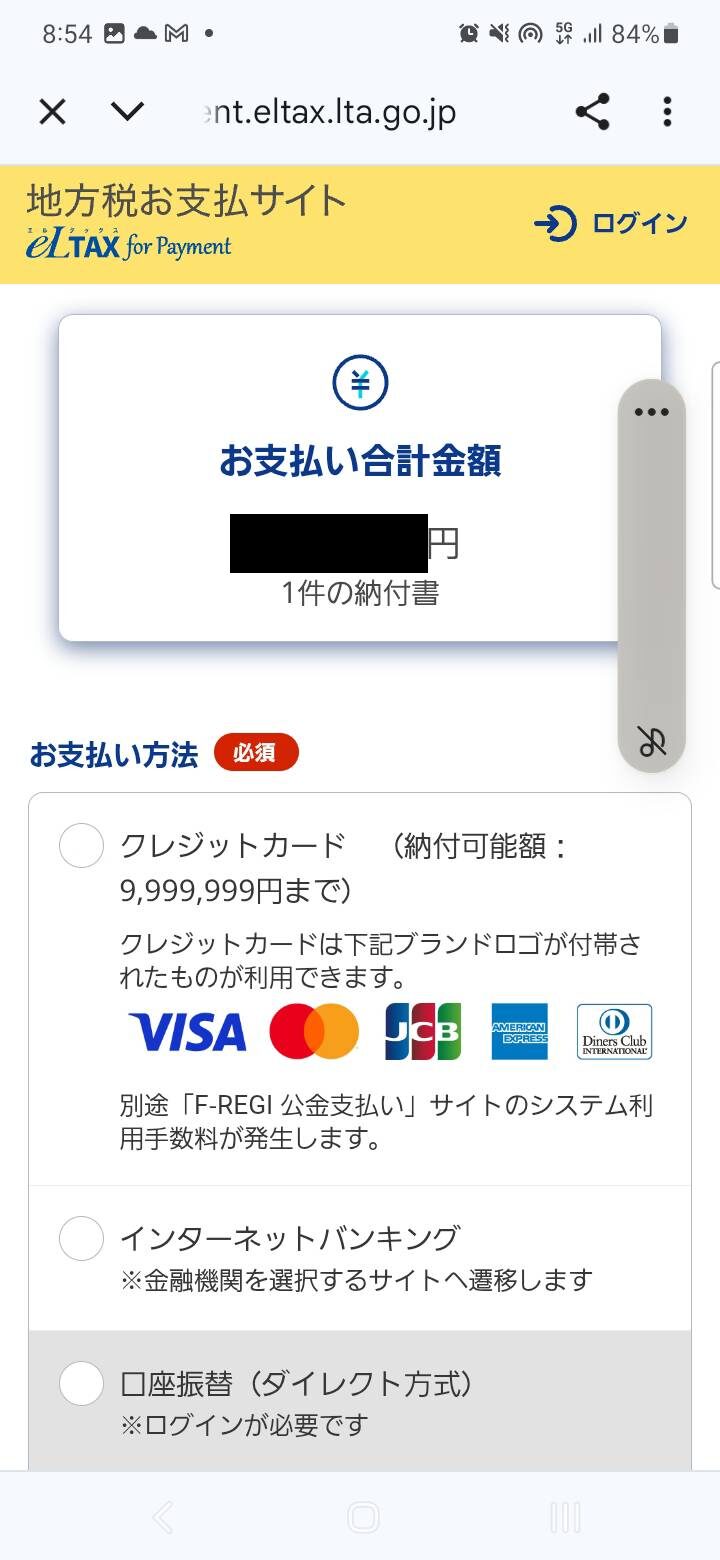Open the floating panel's three-dot menu
This screenshot has width=720, height=1560.
coord(651,412)
